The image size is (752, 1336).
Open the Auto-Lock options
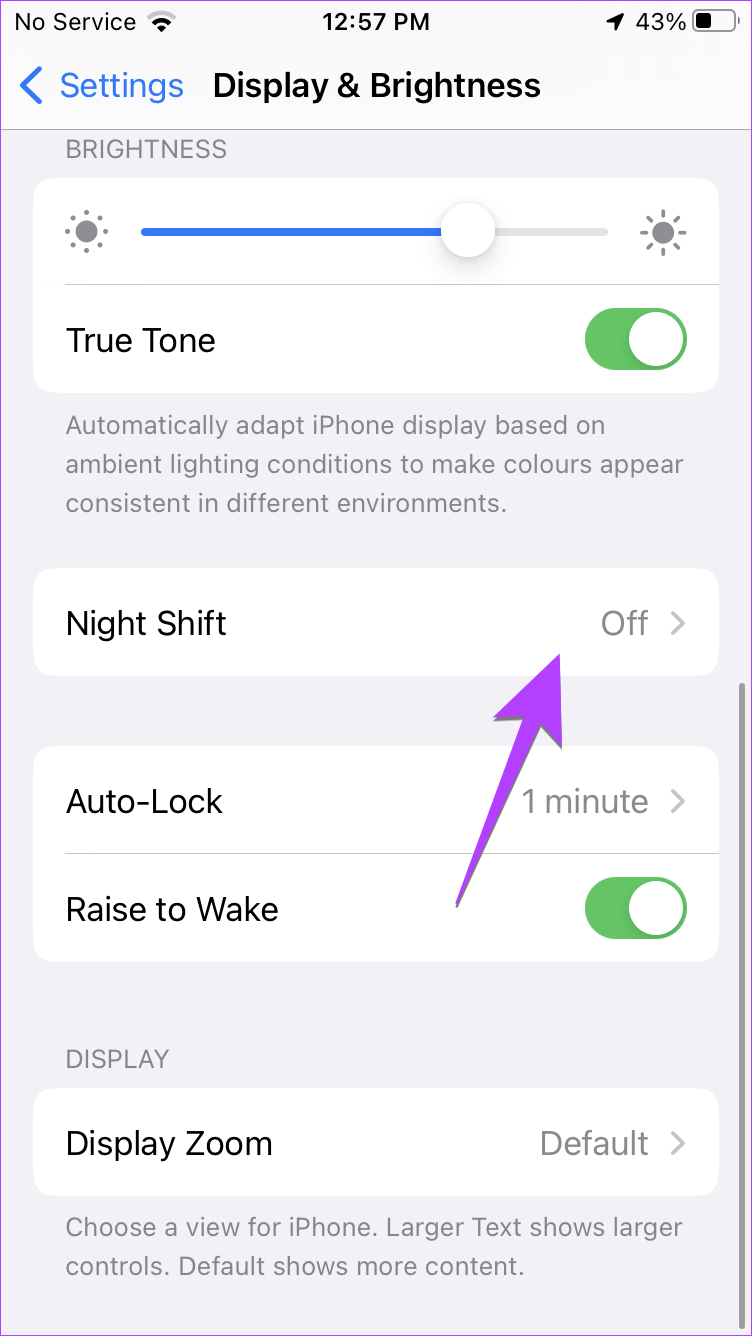tap(376, 801)
